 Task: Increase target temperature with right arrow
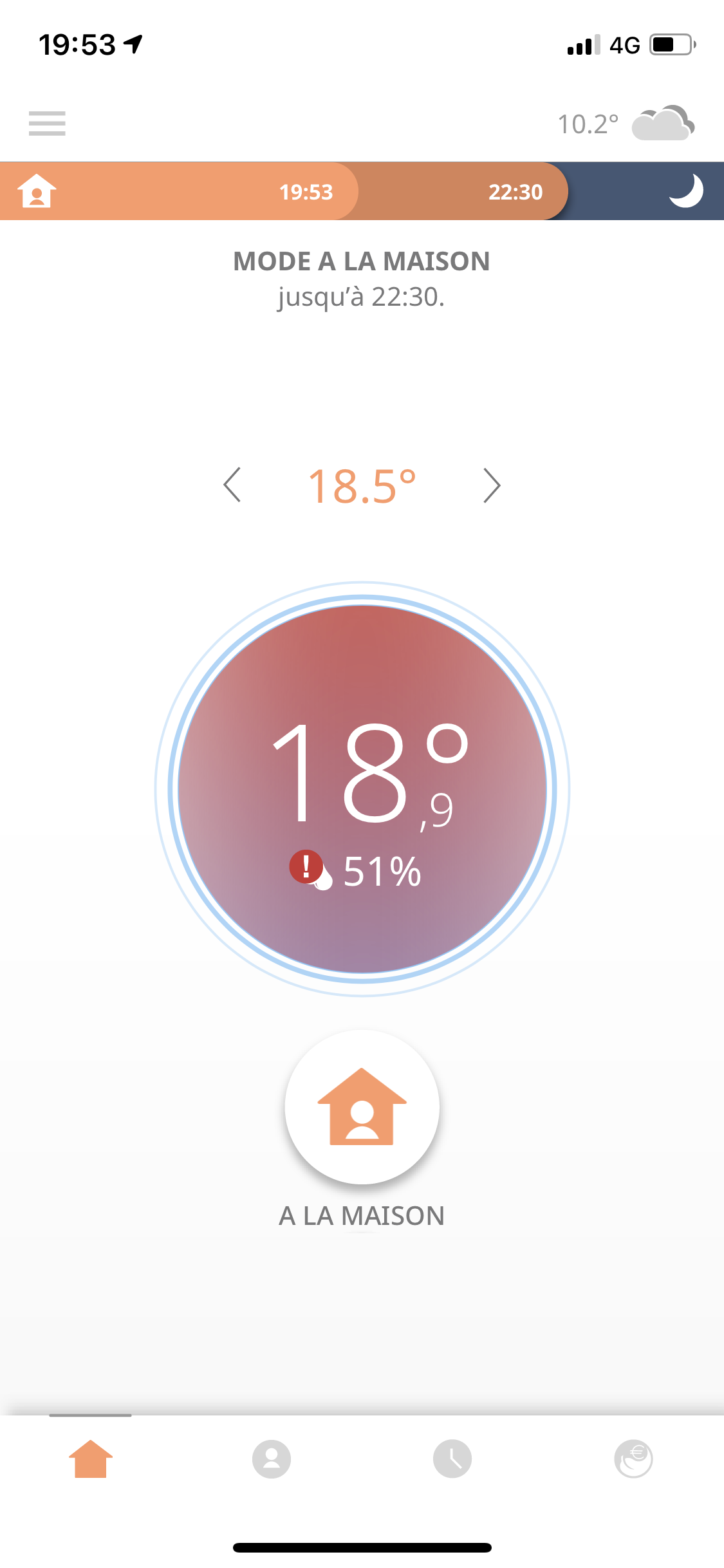(x=492, y=485)
